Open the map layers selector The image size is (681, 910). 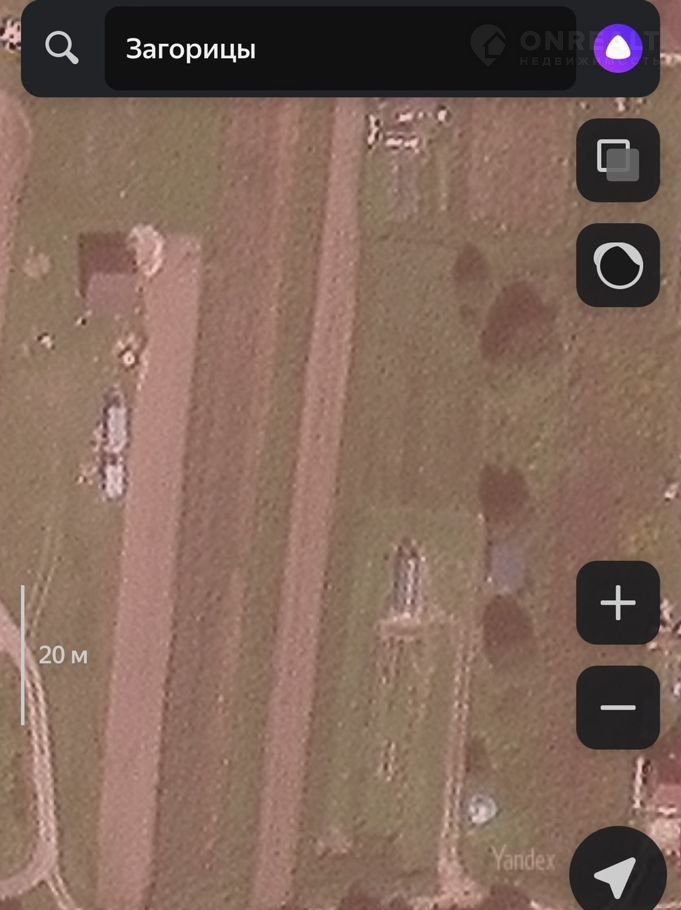tap(618, 161)
